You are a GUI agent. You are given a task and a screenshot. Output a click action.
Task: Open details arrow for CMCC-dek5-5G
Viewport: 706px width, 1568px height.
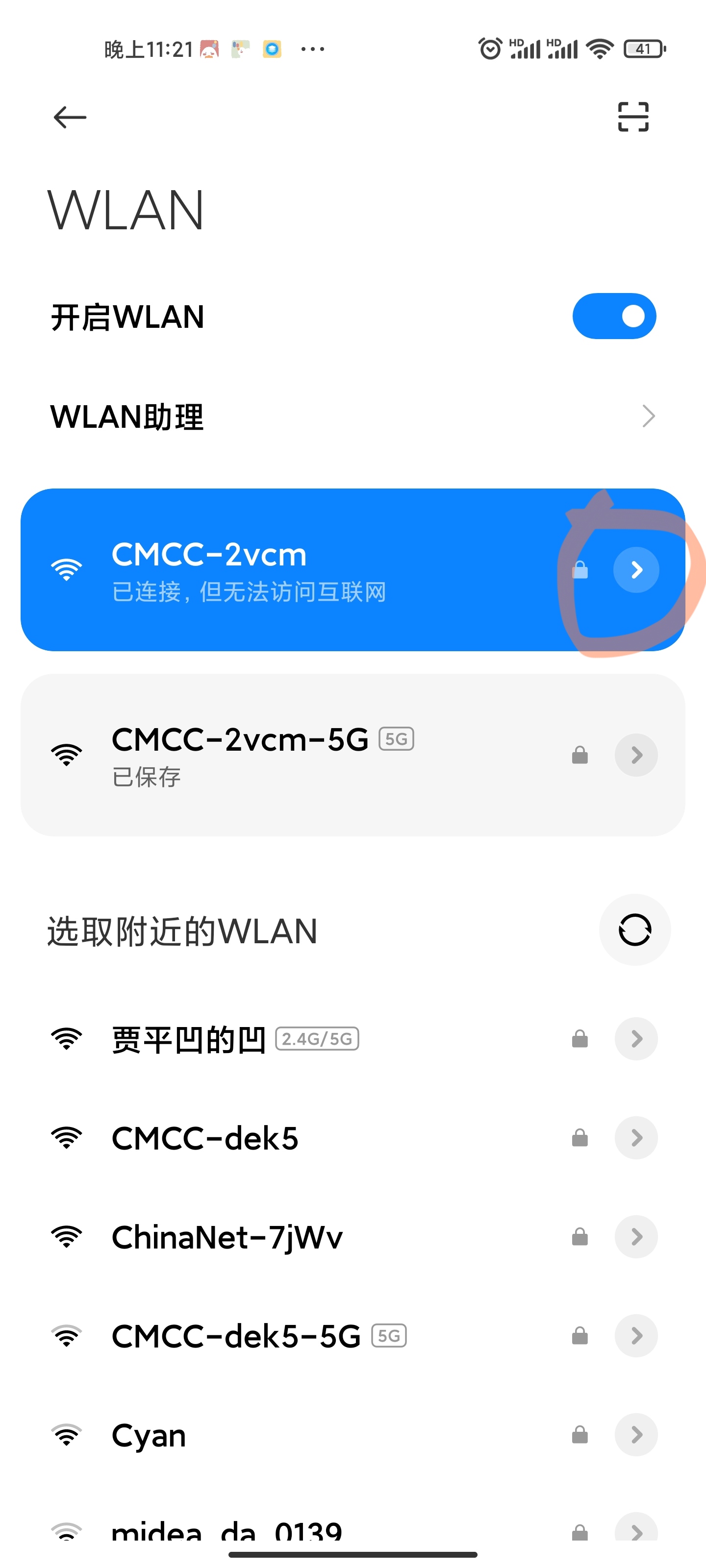coord(636,1336)
